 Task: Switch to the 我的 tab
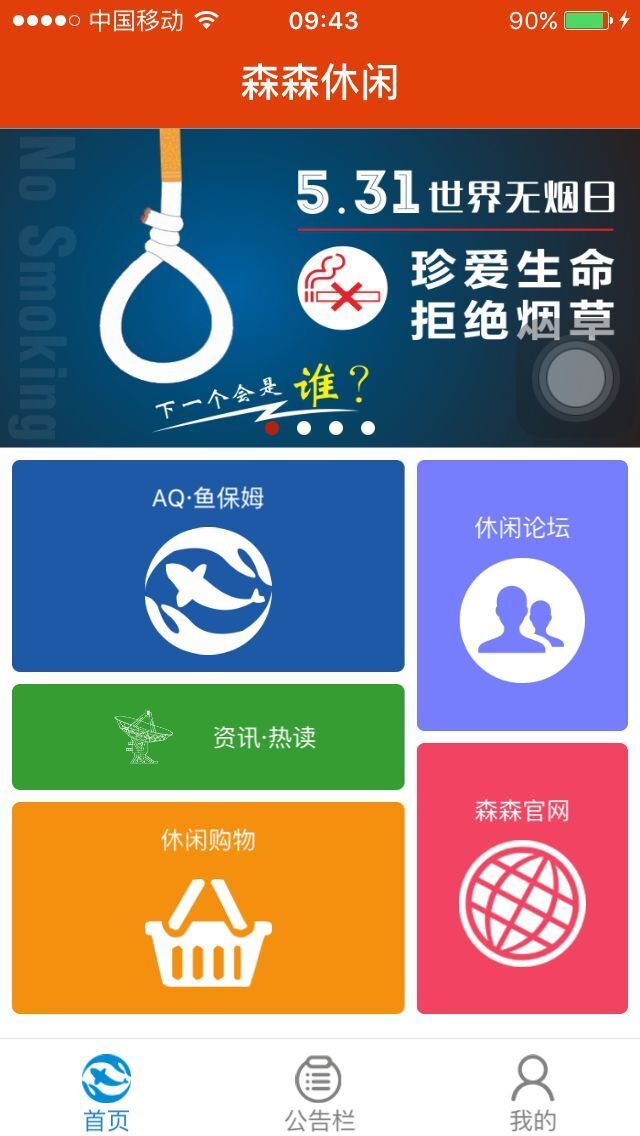tap(532, 1092)
